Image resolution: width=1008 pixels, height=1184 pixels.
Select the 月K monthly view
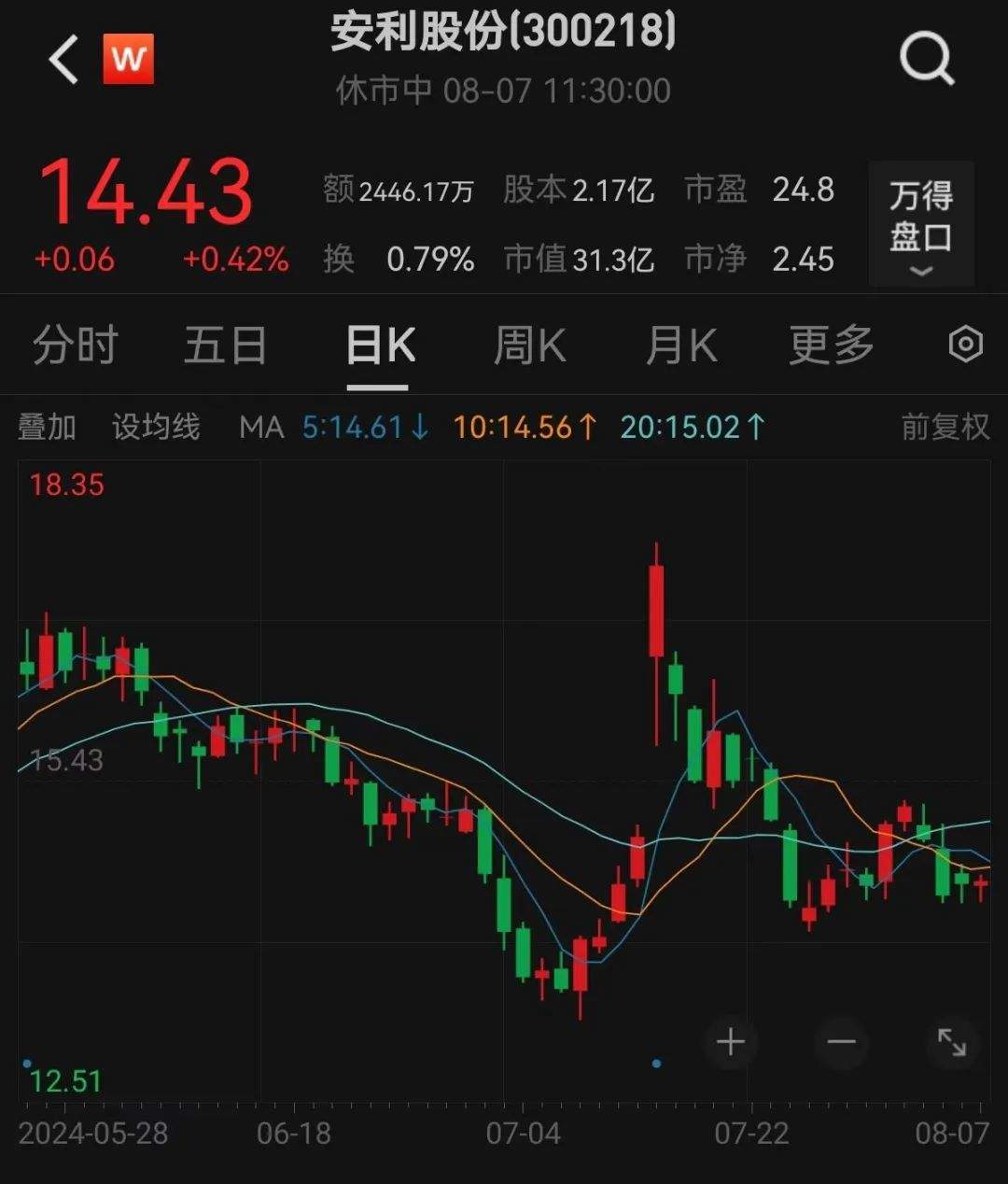click(680, 345)
